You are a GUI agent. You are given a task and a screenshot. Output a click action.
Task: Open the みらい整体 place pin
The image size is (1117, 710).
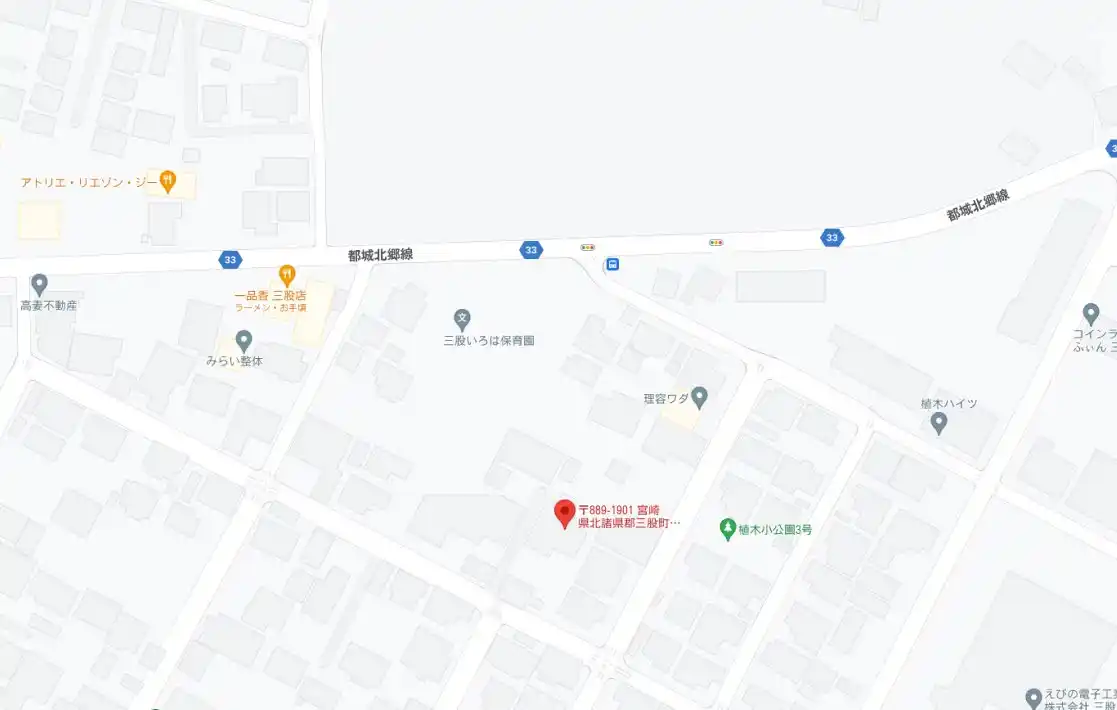point(243,340)
